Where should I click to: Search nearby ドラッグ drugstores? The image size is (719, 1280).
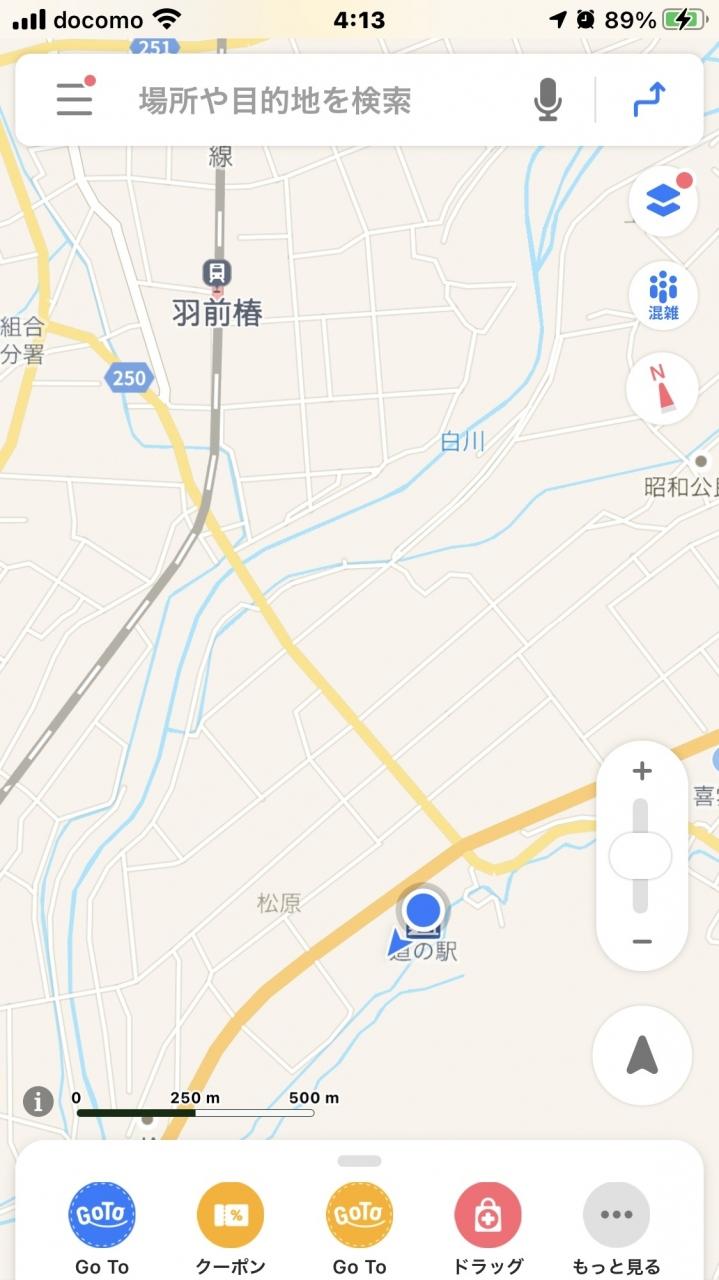(x=488, y=1215)
